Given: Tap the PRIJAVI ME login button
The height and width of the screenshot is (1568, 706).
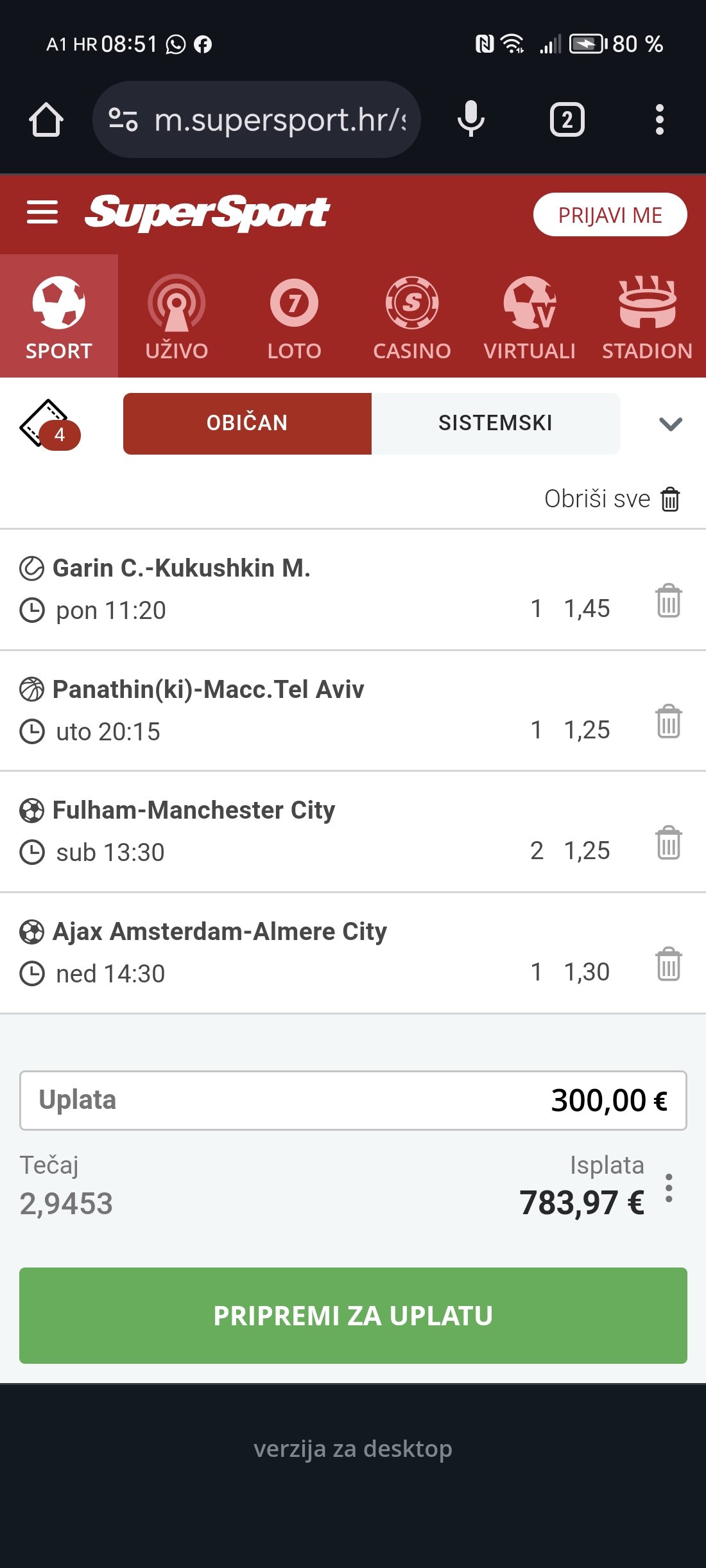Looking at the screenshot, I should [610, 215].
